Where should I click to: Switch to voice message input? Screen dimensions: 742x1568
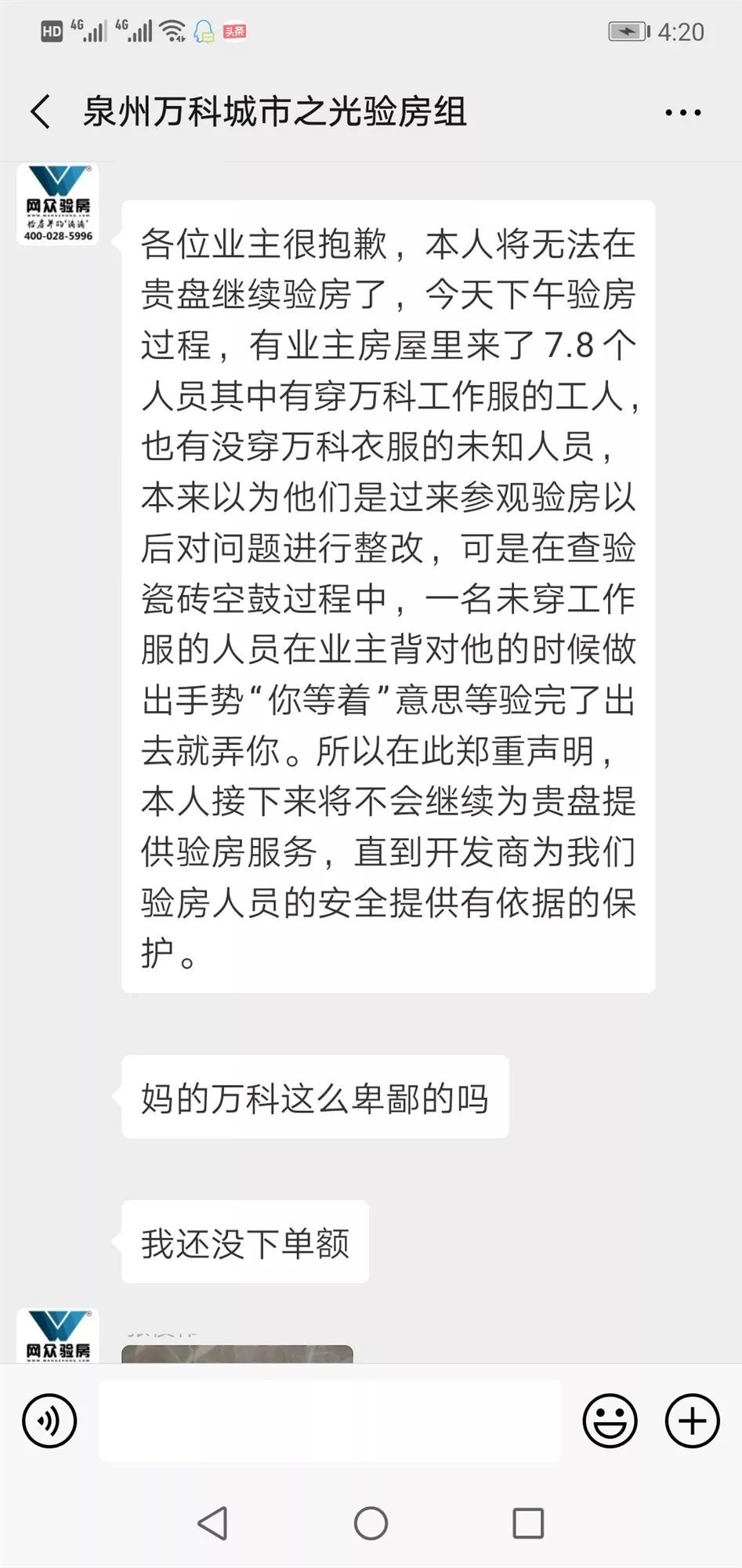tap(49, 1421)
